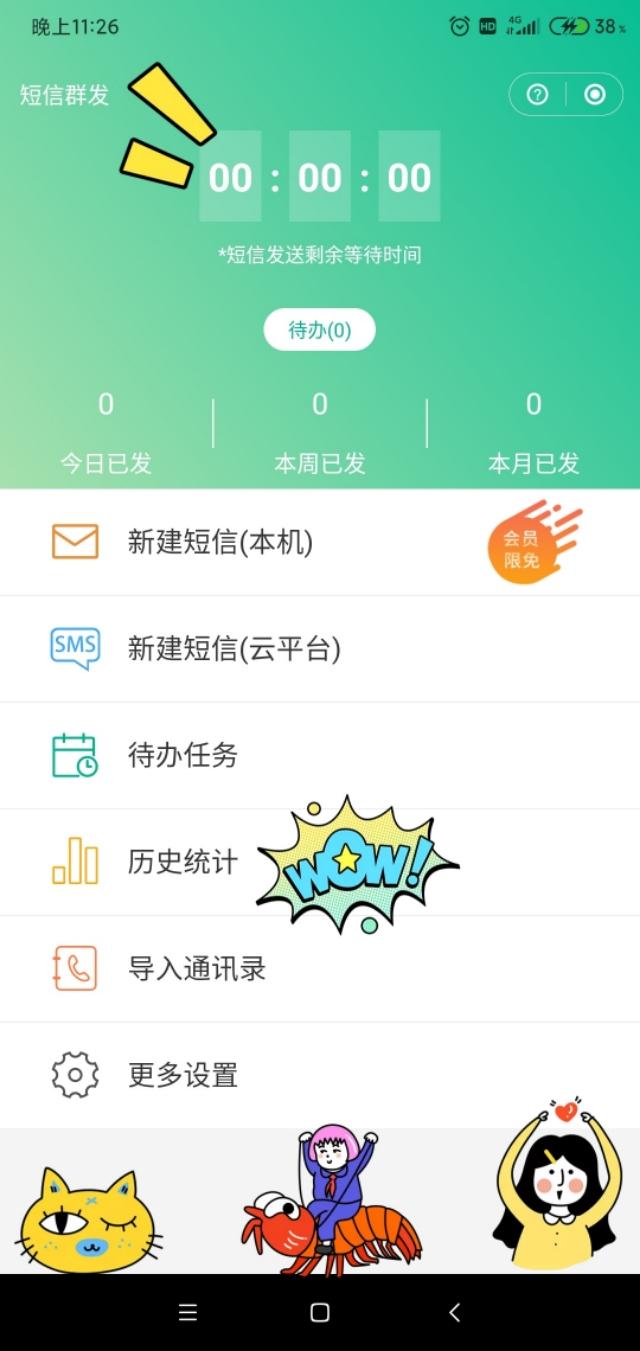Open 新建短信(云平台) cloud SMS option

pyautogui.click(x=234, y=649)
